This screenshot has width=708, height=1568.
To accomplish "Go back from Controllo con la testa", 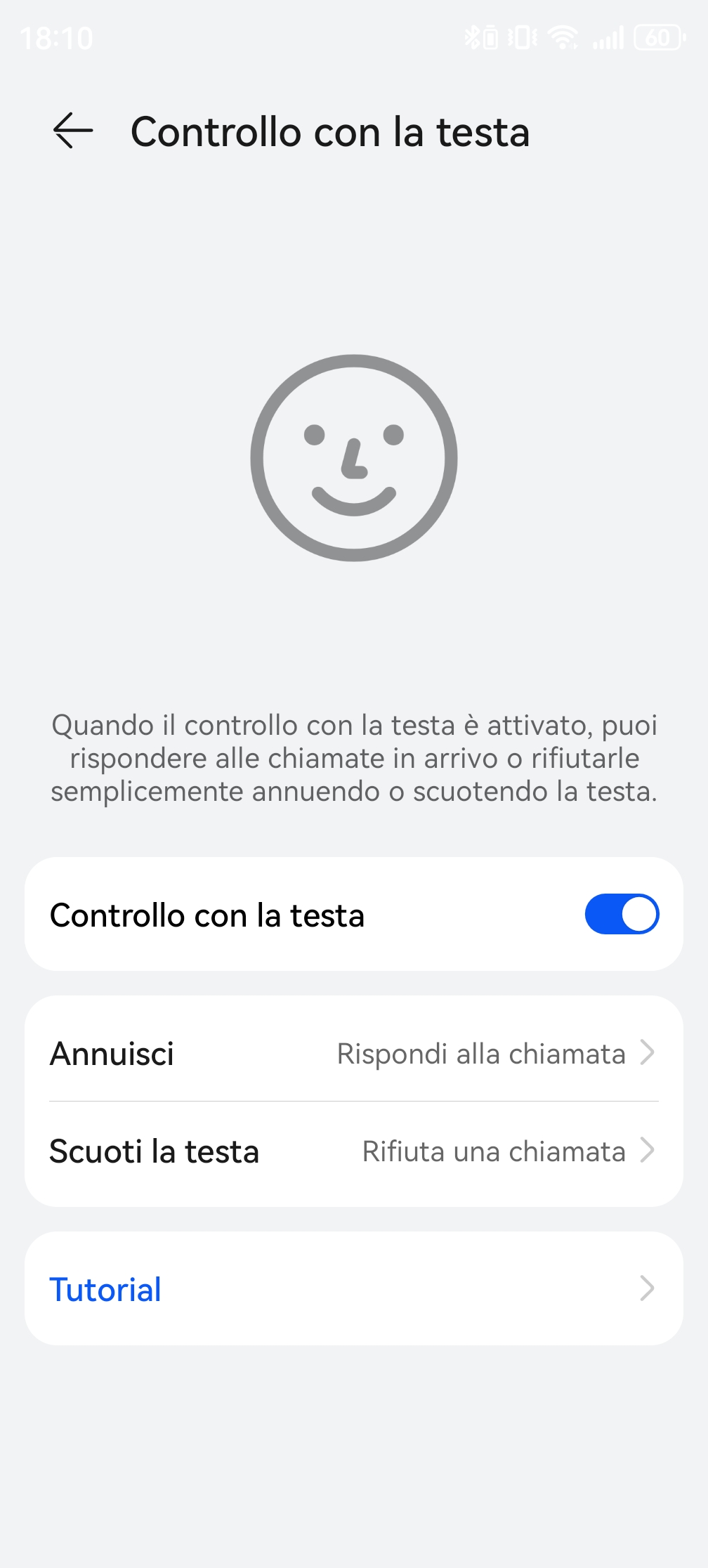I will pyautogui.click(x=73, y=131).
